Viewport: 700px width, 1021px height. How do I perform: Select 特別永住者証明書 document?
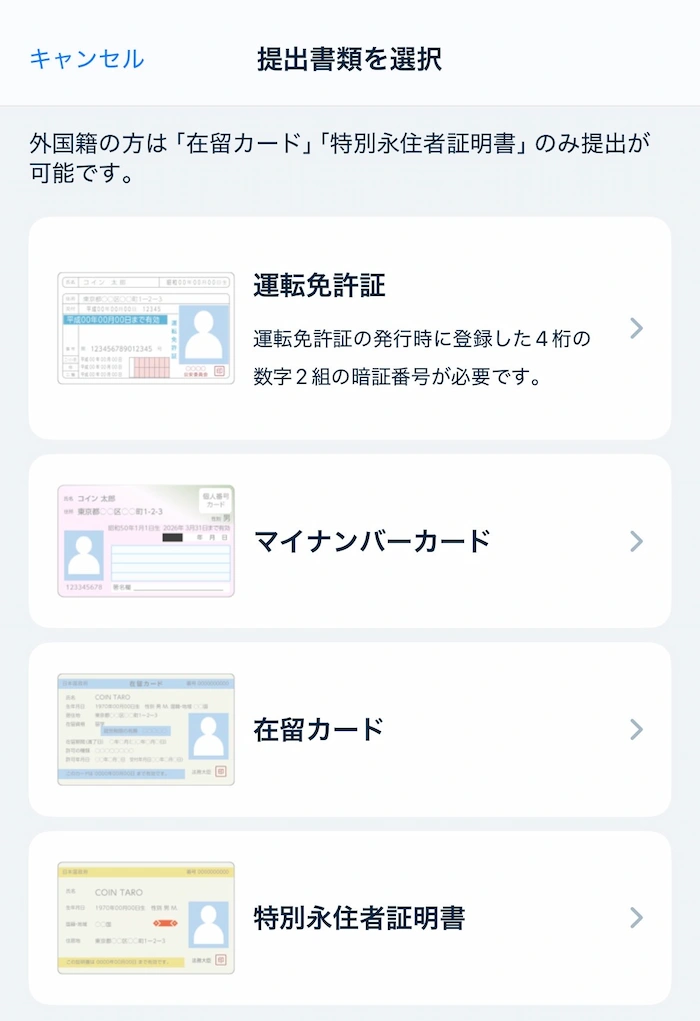point(349,917)
